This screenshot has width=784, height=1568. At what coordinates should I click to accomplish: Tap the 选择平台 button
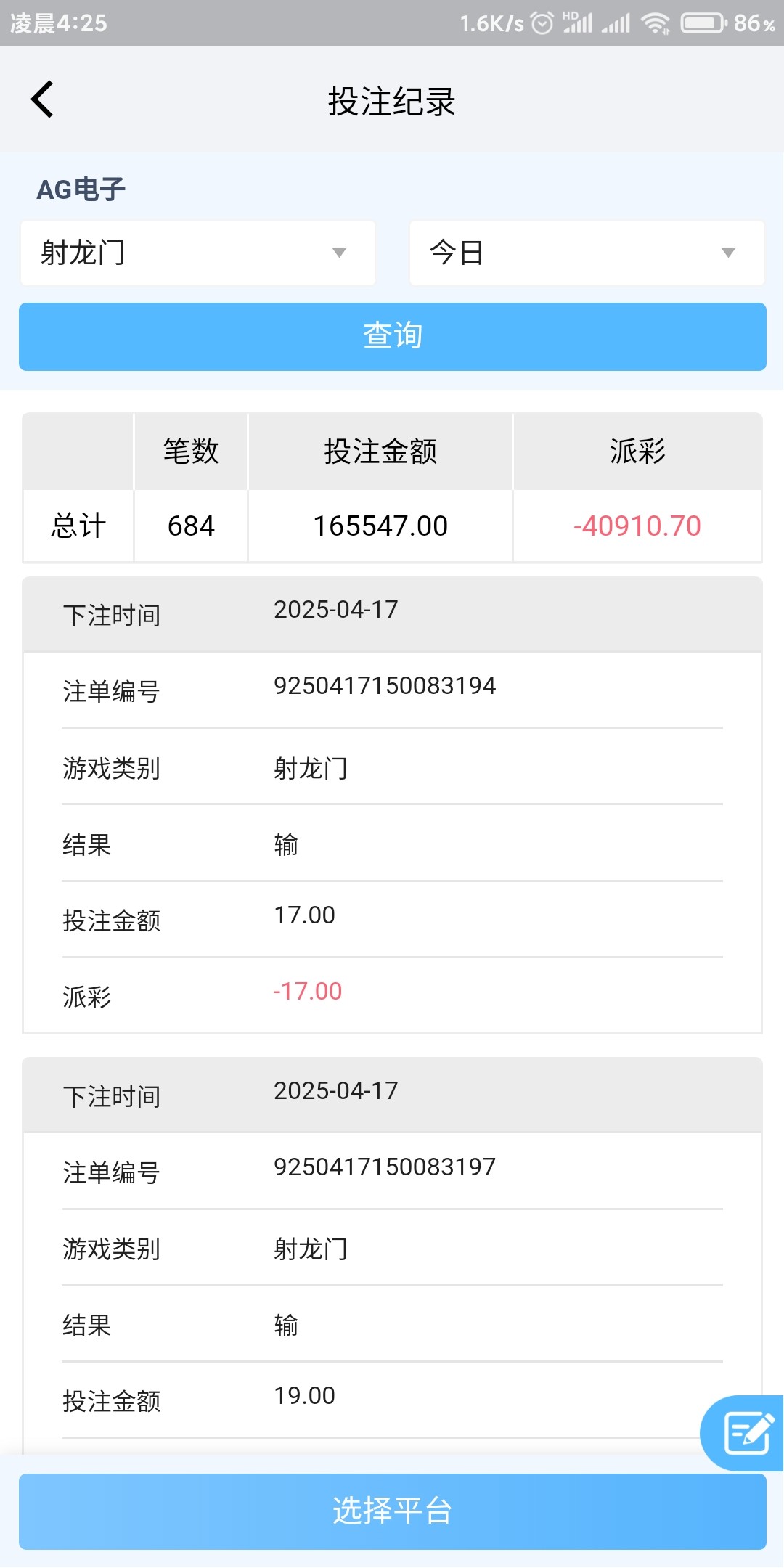click(x=392, y=1511)
